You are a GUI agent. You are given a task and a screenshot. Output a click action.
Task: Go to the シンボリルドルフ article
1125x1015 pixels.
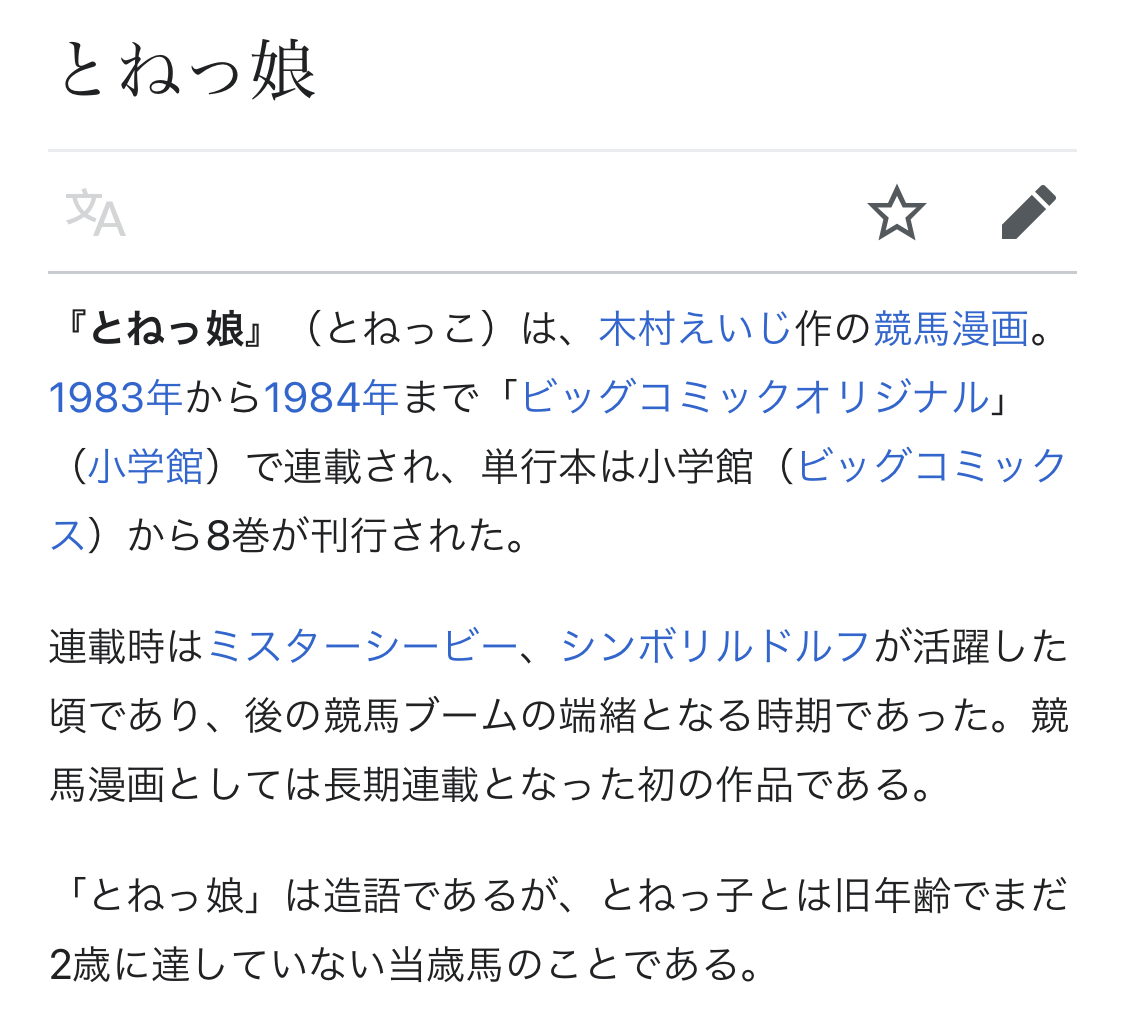coord(715,647)
